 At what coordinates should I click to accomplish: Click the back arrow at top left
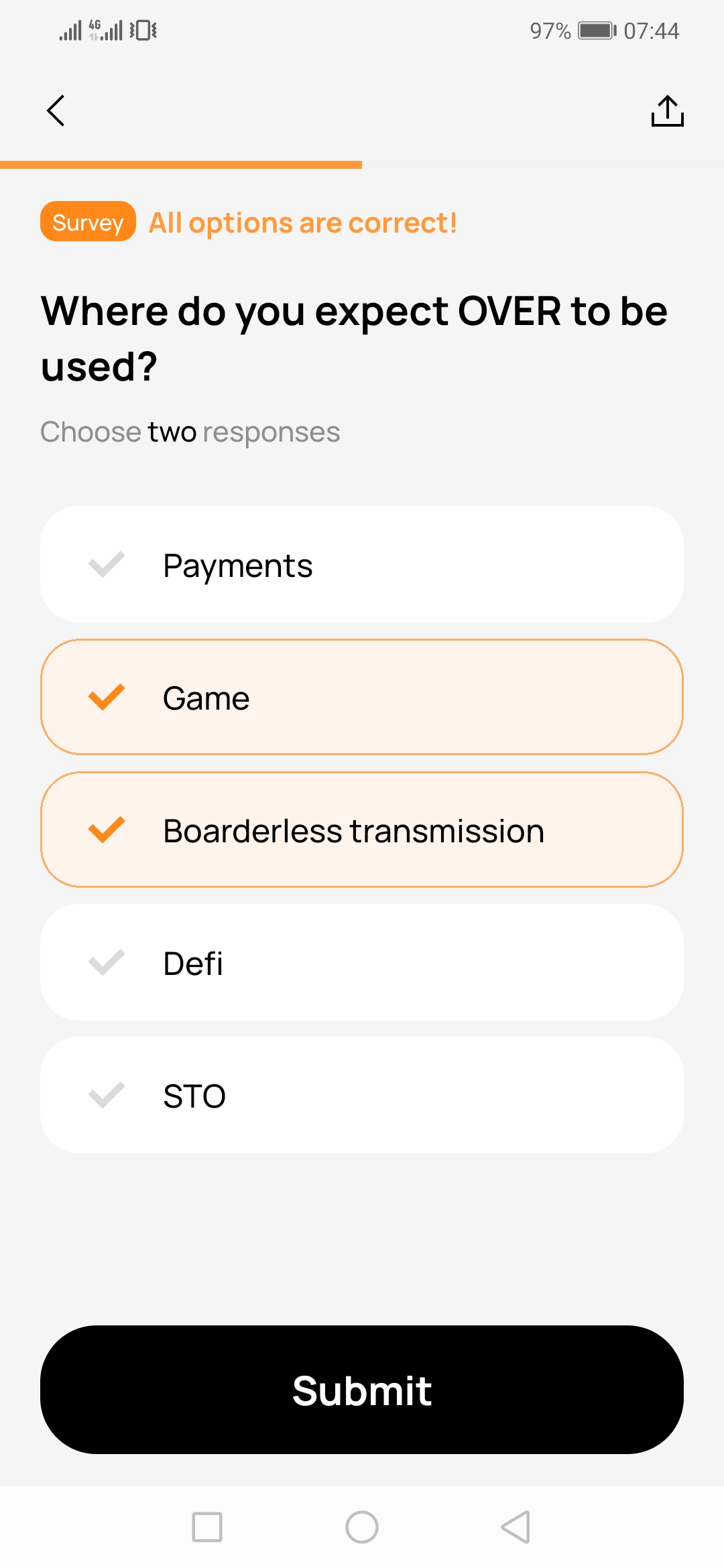(56, 111)
